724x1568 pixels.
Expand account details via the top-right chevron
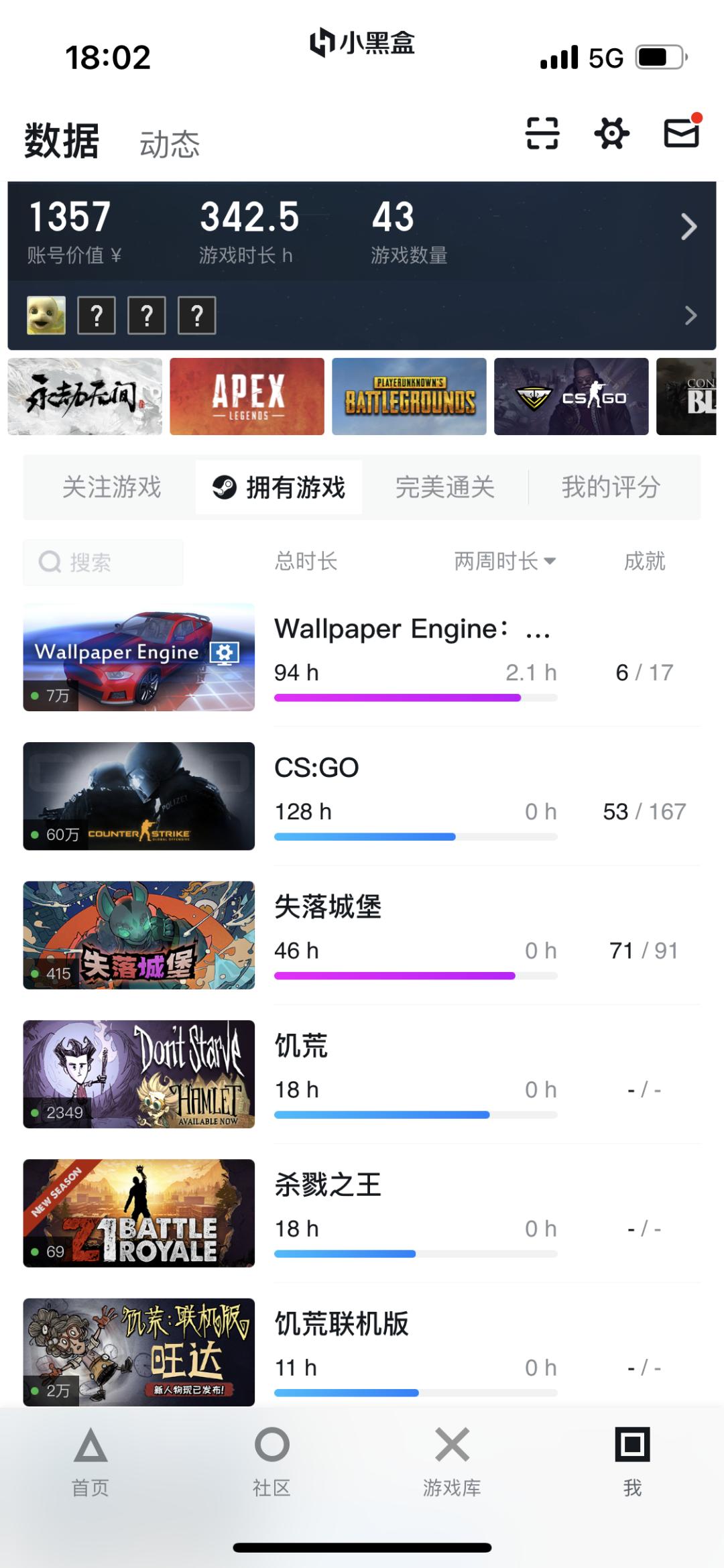[689, 227]
